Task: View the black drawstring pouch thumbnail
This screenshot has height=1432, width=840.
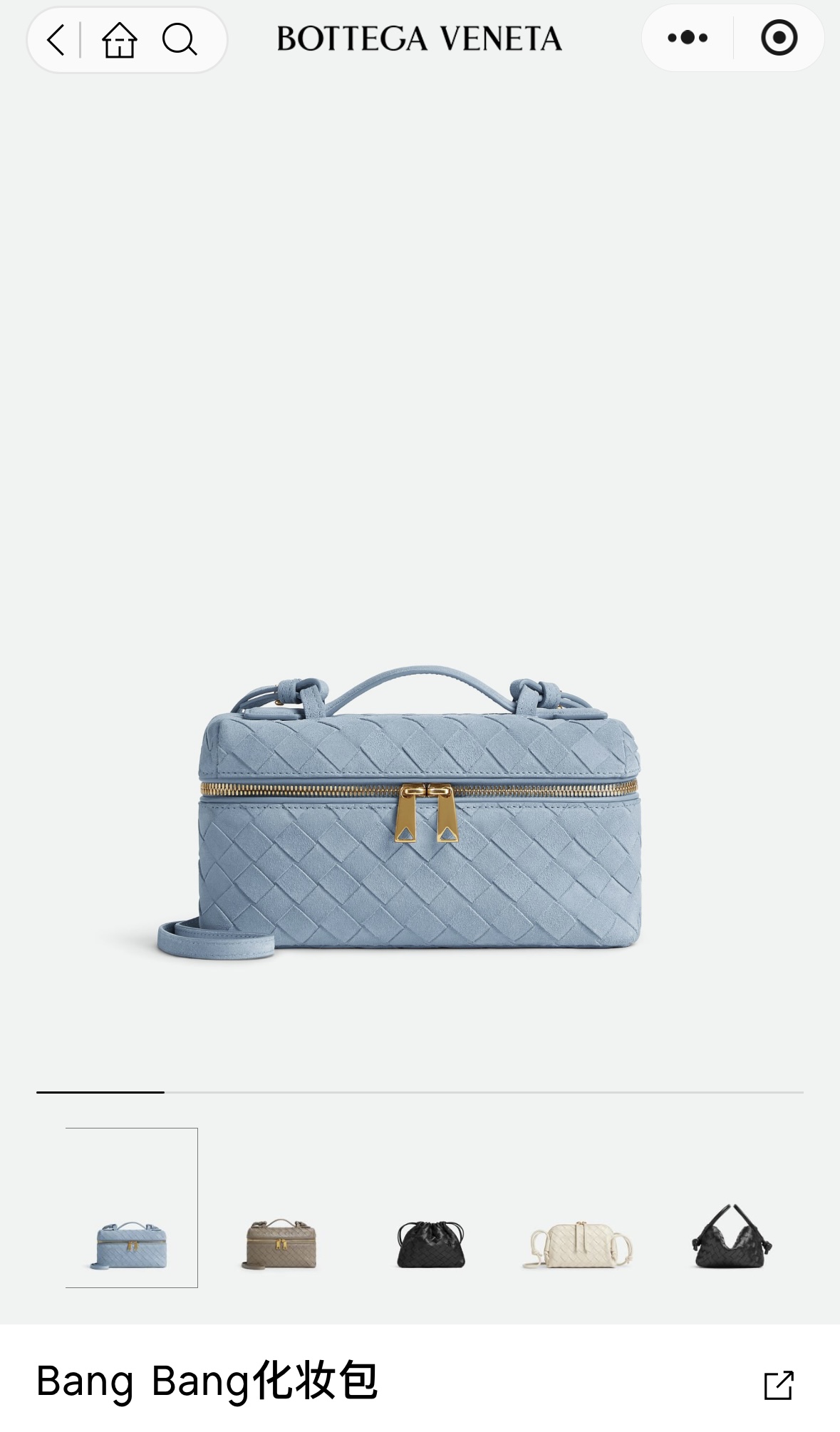Action: tap(430, 1244)
